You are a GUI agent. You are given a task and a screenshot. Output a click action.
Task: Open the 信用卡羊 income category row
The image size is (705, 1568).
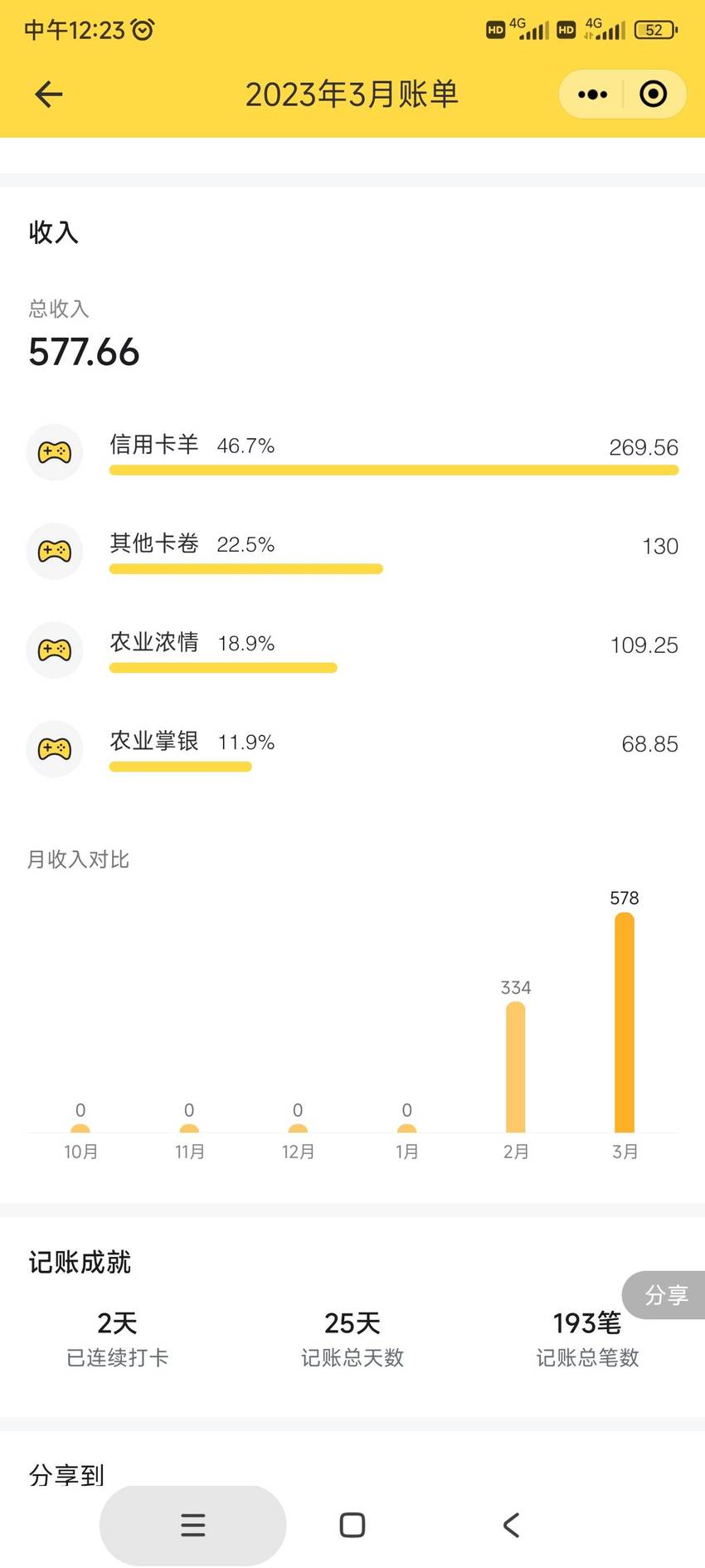click(x=352, y=453)
